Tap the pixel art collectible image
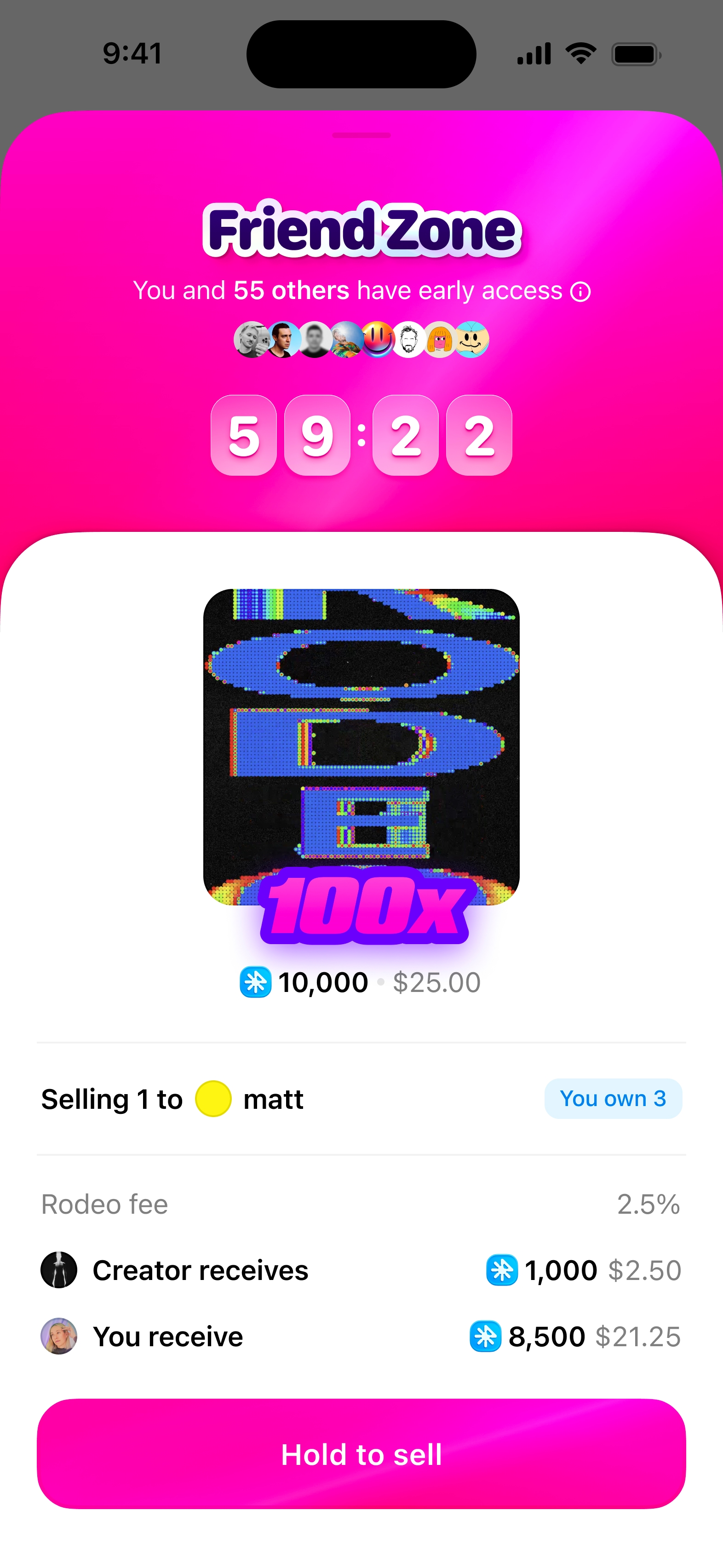Image resolution: width=723 pixels, height=1568 pixels. click(361, 749)
